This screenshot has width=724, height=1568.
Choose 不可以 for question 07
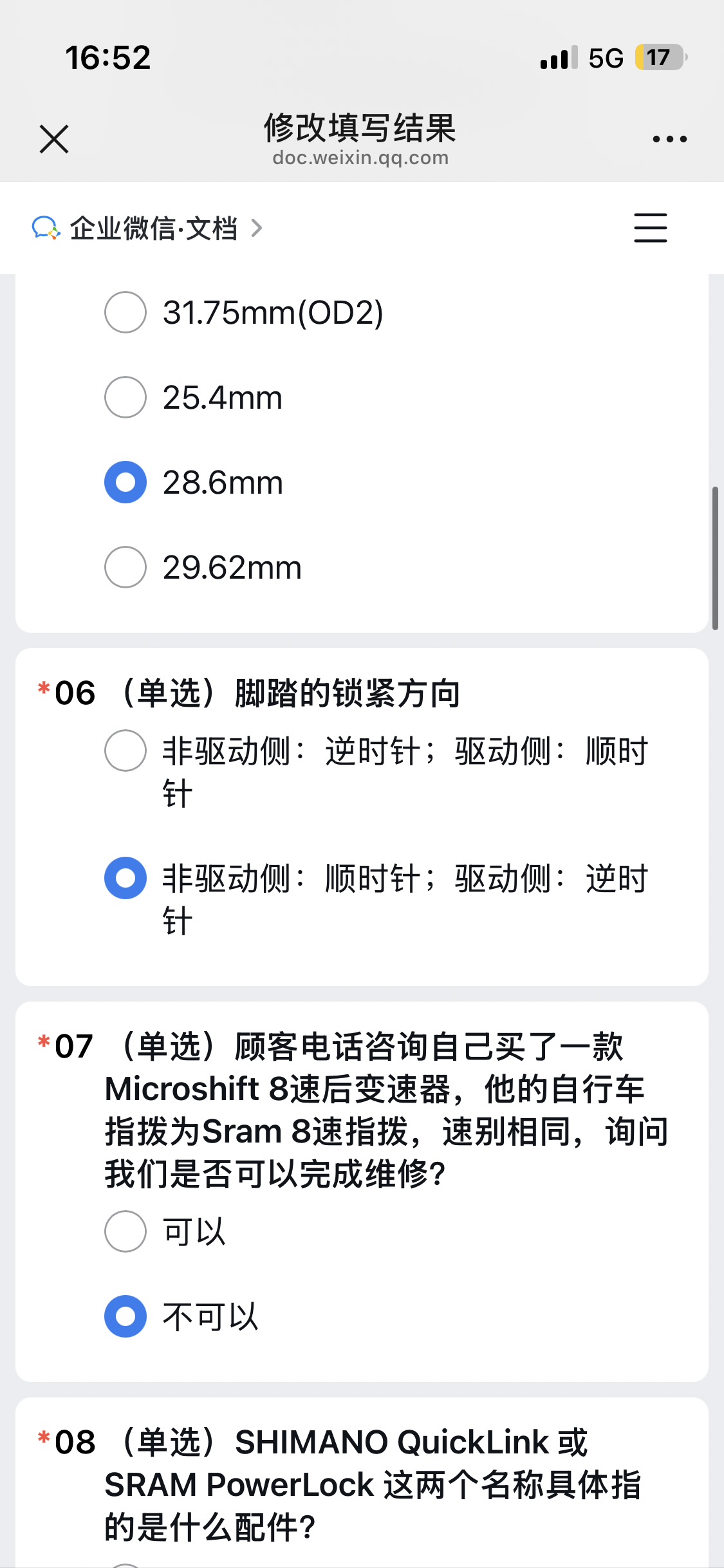125,1316
